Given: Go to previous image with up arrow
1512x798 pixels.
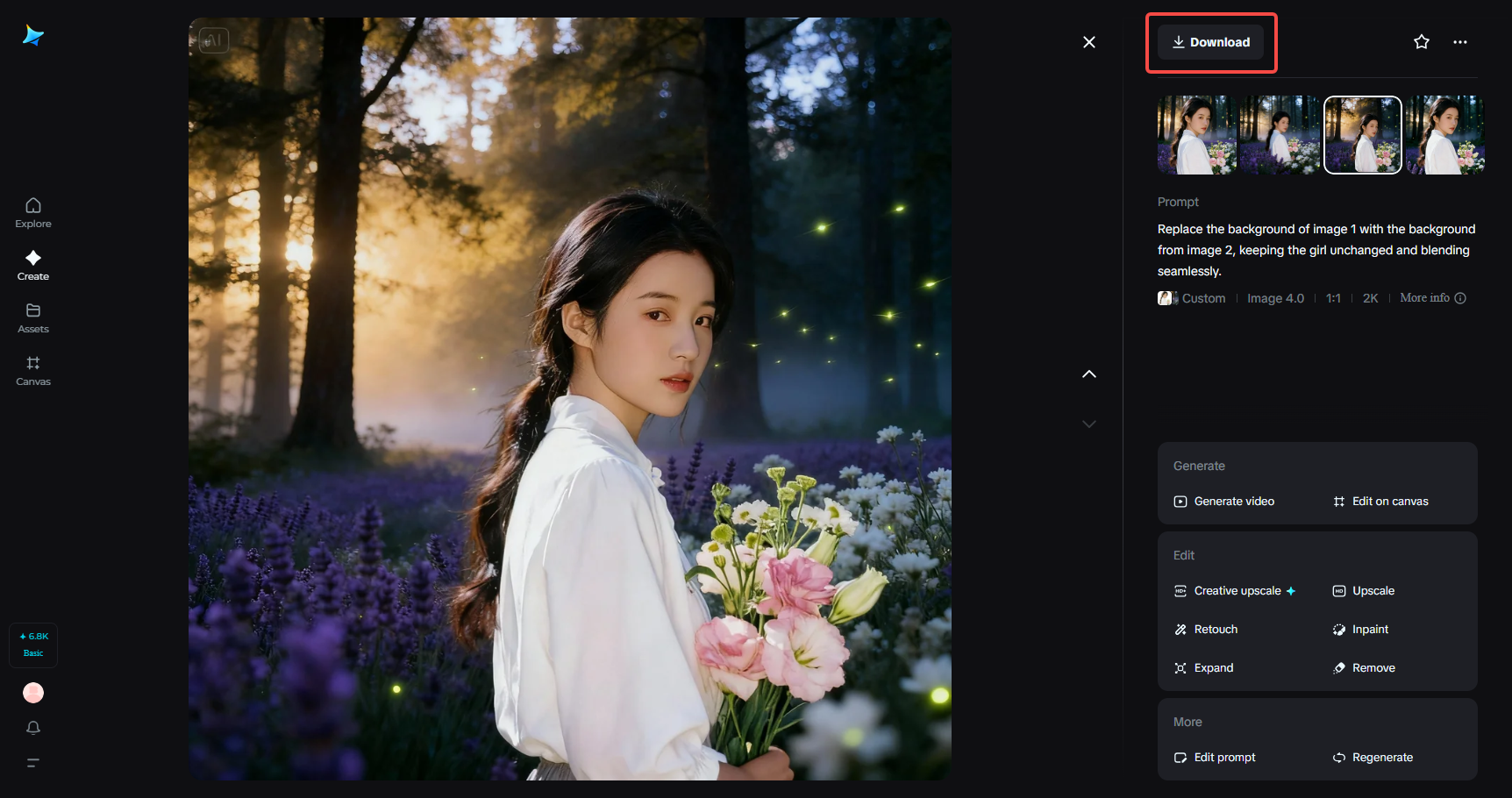Looking at the screenshot, I should coord(1088,374).
